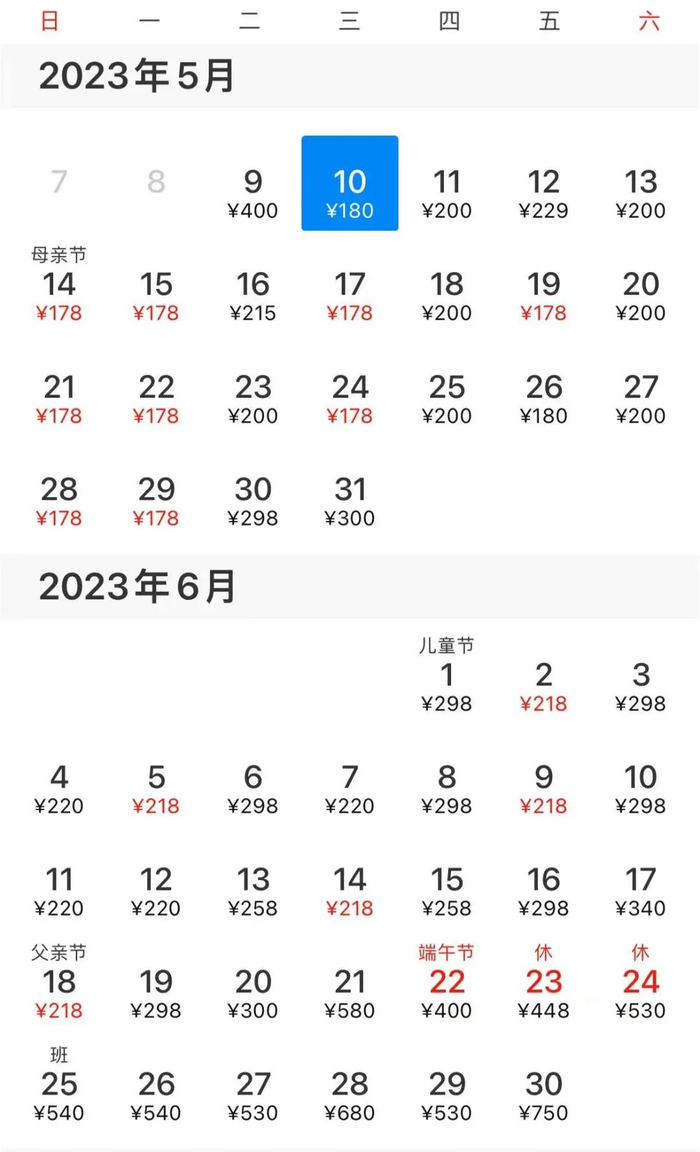Select May 9 priced ¥400
This screenshot has height=1152, width=700.
253,194
